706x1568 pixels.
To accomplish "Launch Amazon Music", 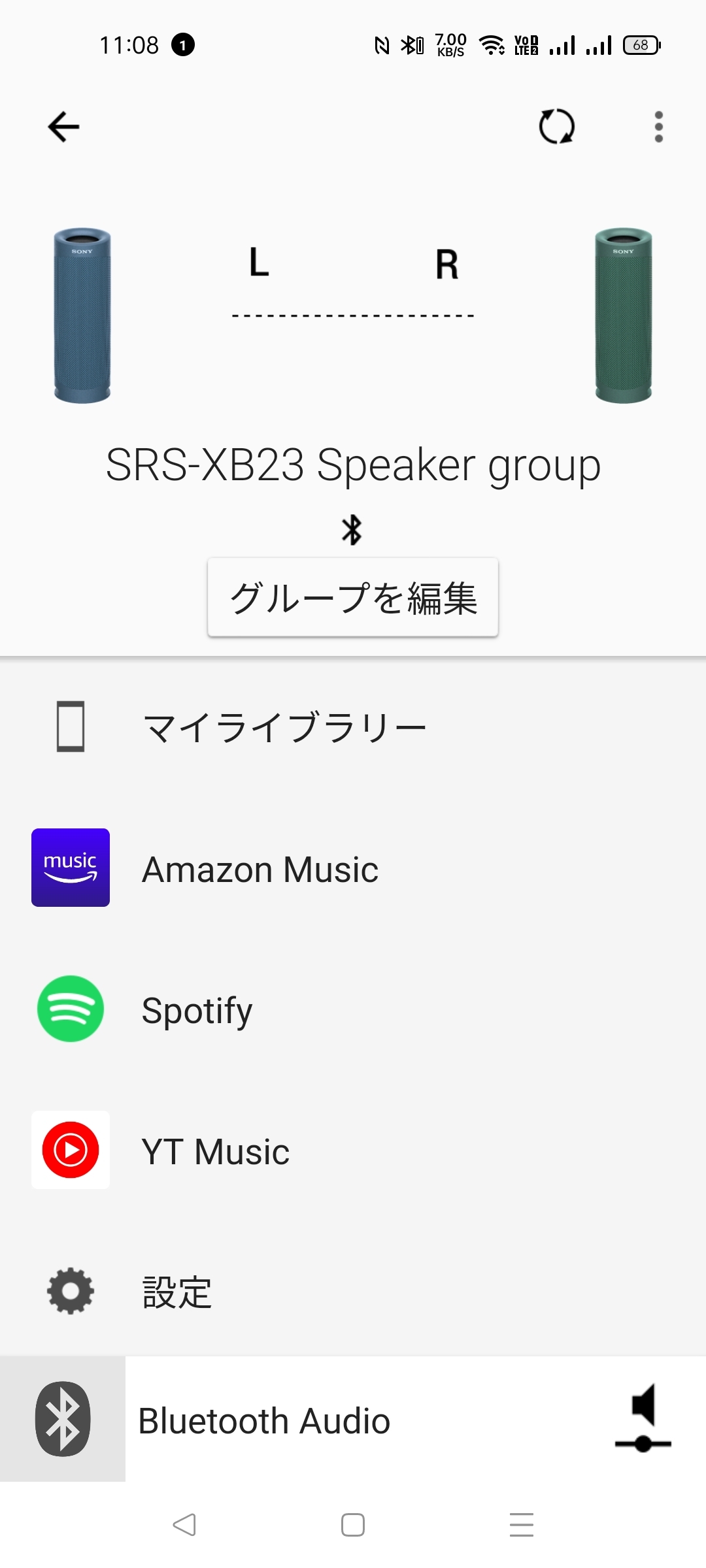I will click(260, 869).
